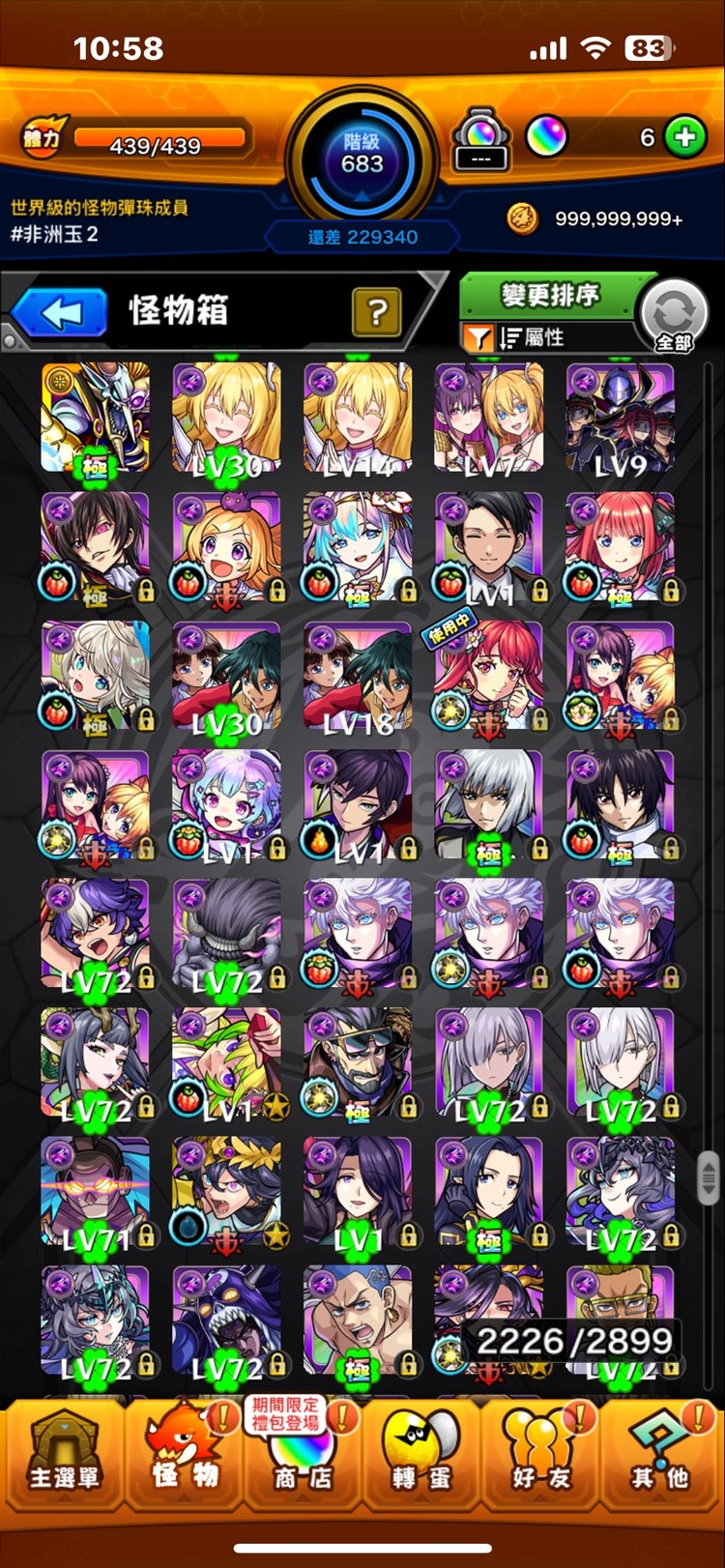This screenshot has width=725, height=1568.
Task: Open the 好友 friends tab
Action: [540, 1455]
